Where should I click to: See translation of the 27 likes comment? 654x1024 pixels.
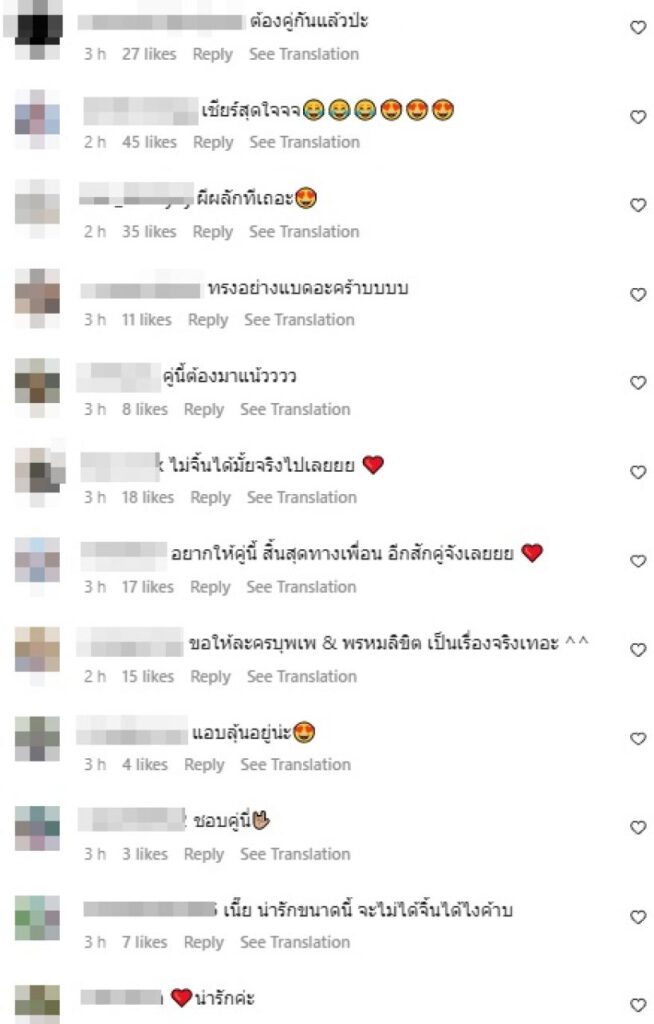(303, 54)
